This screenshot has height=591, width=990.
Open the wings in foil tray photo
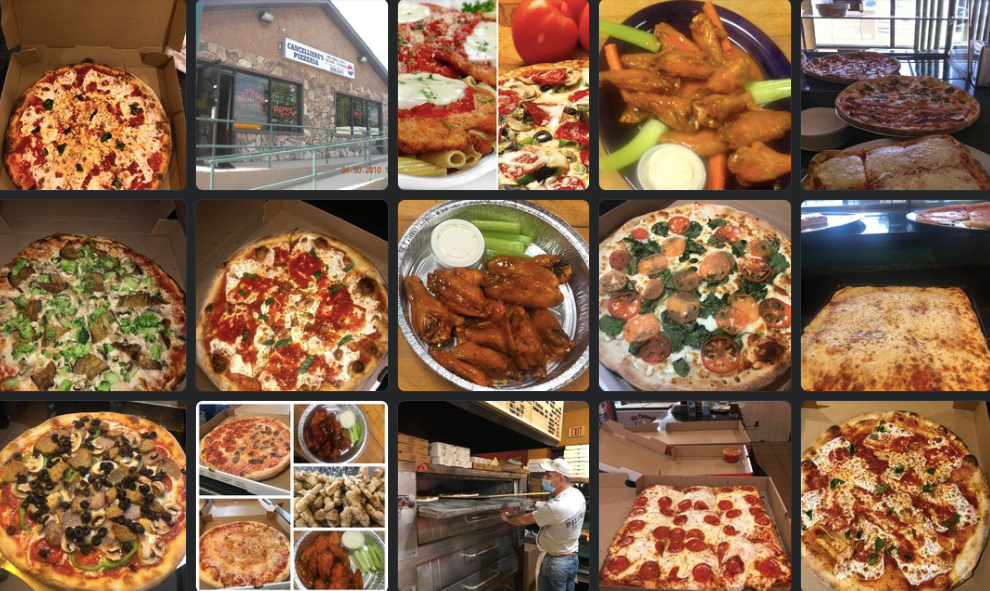[x=493, y=296]
